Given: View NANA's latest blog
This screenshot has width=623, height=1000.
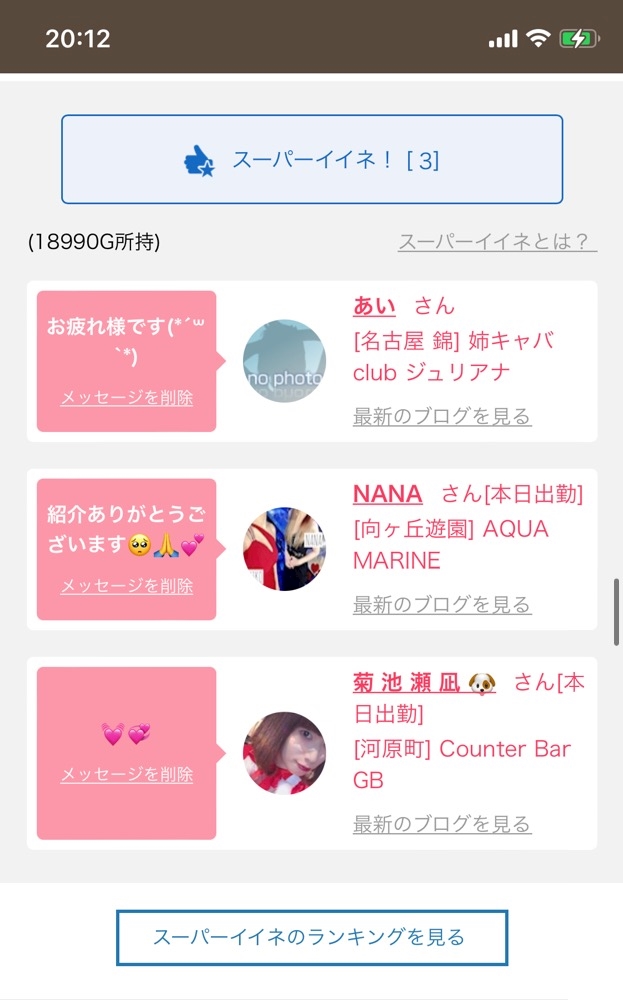Looking at the screenshot, I should pyautogui.click(x=442, y=604).
